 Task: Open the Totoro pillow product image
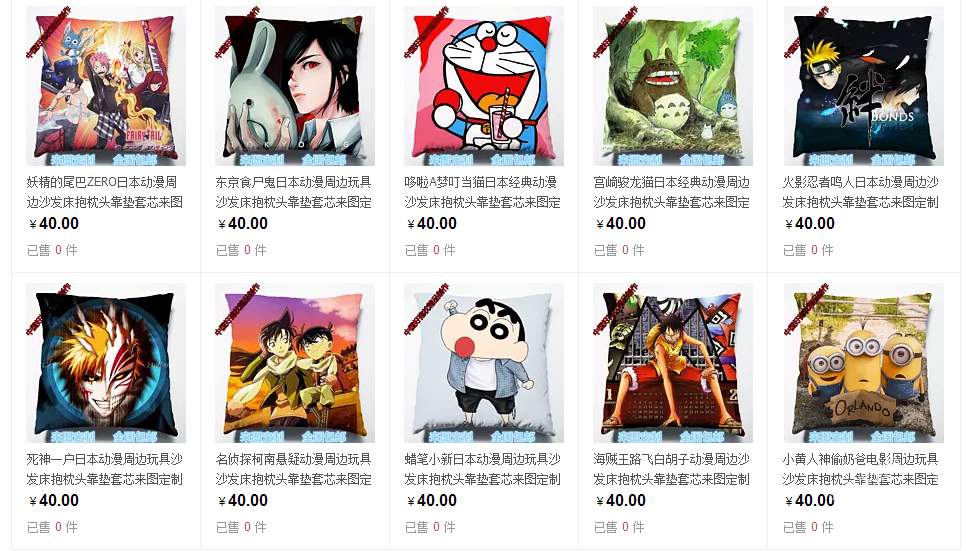pos(672,85)
